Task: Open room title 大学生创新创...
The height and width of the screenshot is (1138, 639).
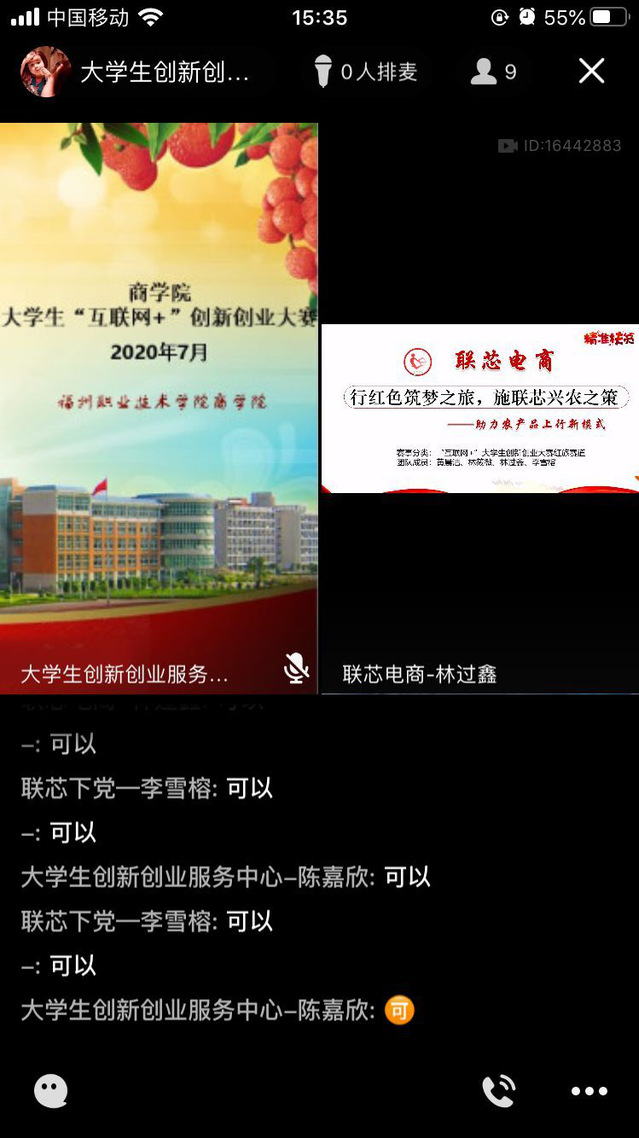Action: 165,72
